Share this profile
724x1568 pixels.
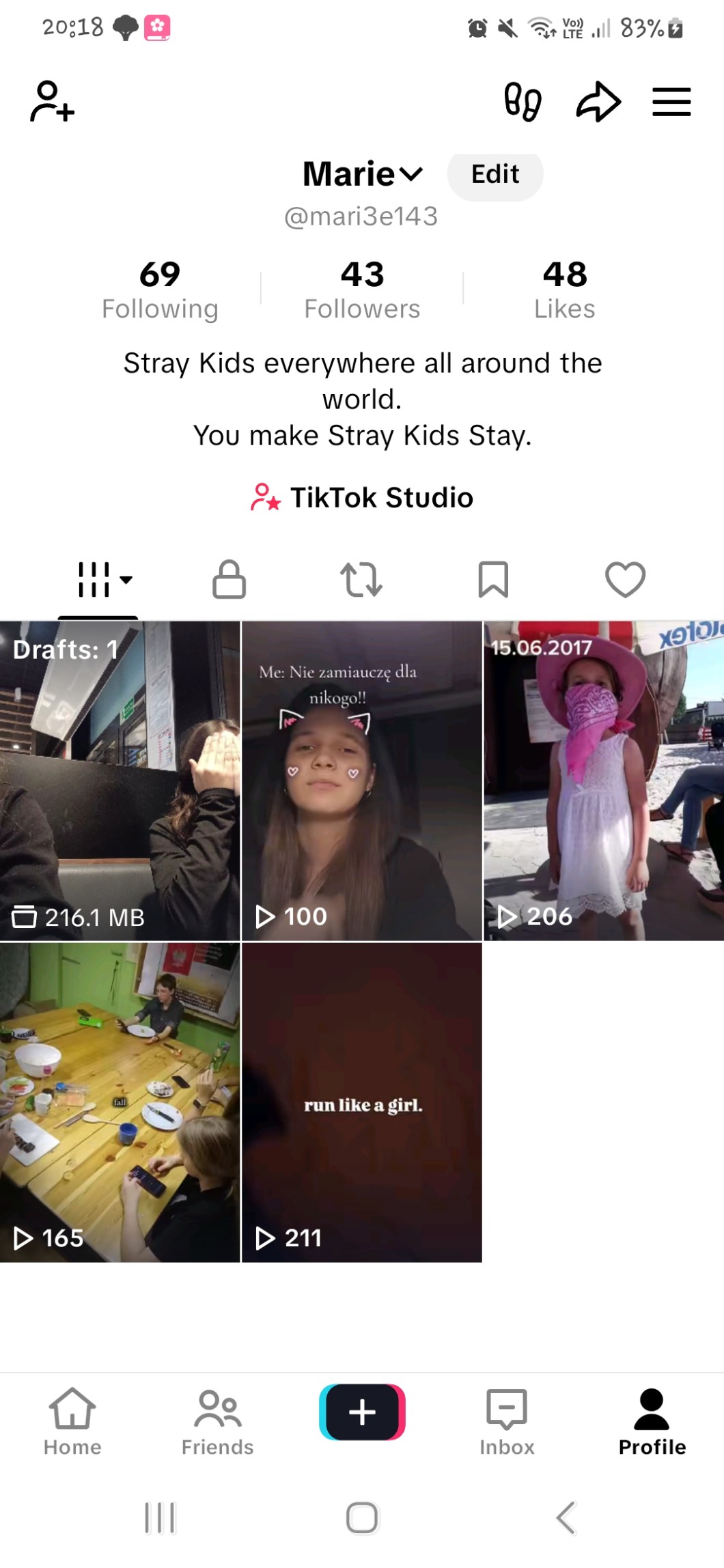598,102
